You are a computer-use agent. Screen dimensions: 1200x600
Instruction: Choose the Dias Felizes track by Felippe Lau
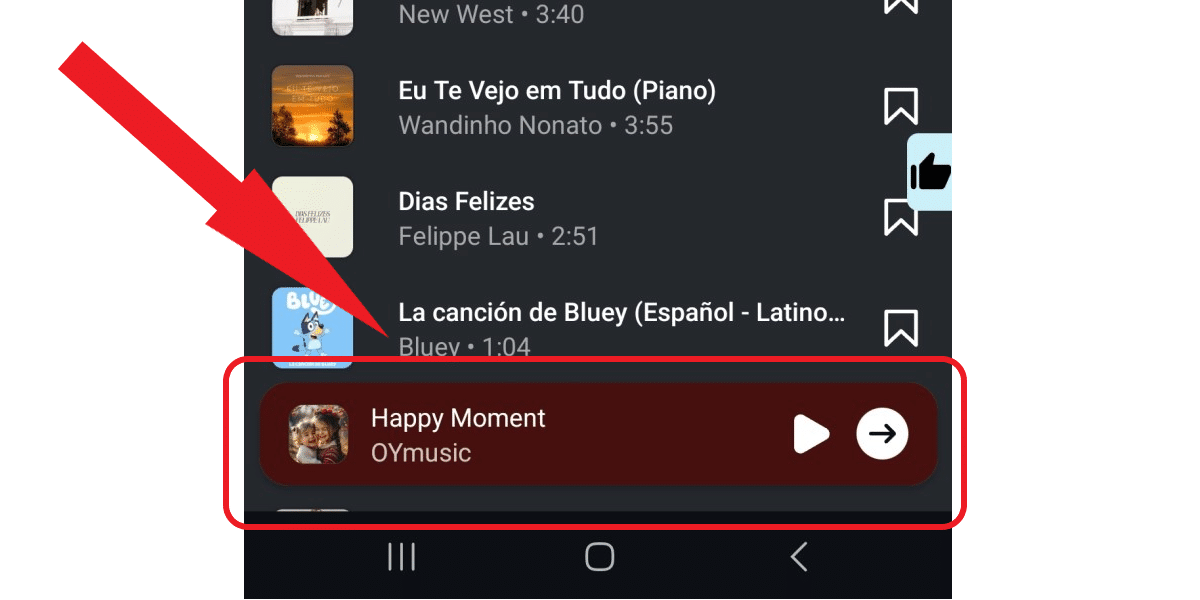point(498,218)
